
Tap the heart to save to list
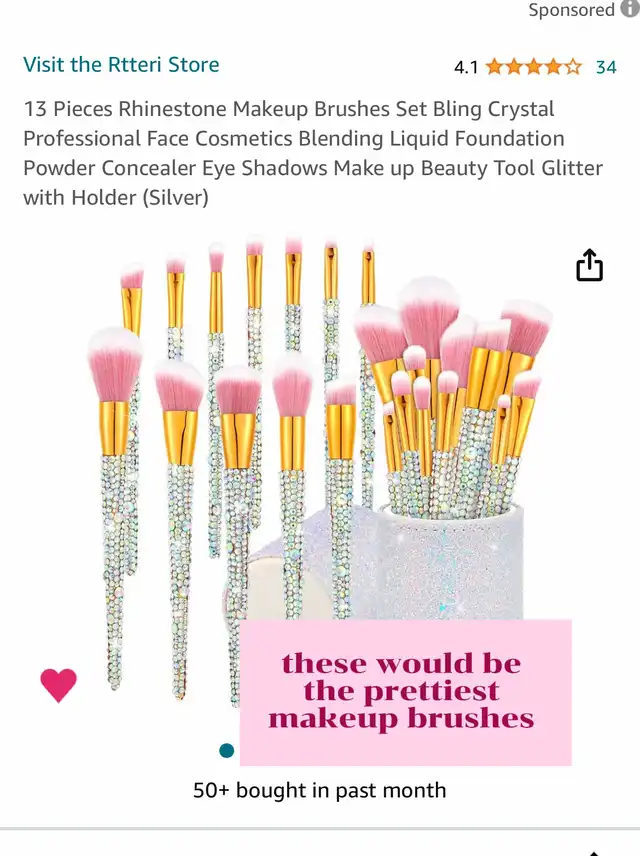coord(59,684)
